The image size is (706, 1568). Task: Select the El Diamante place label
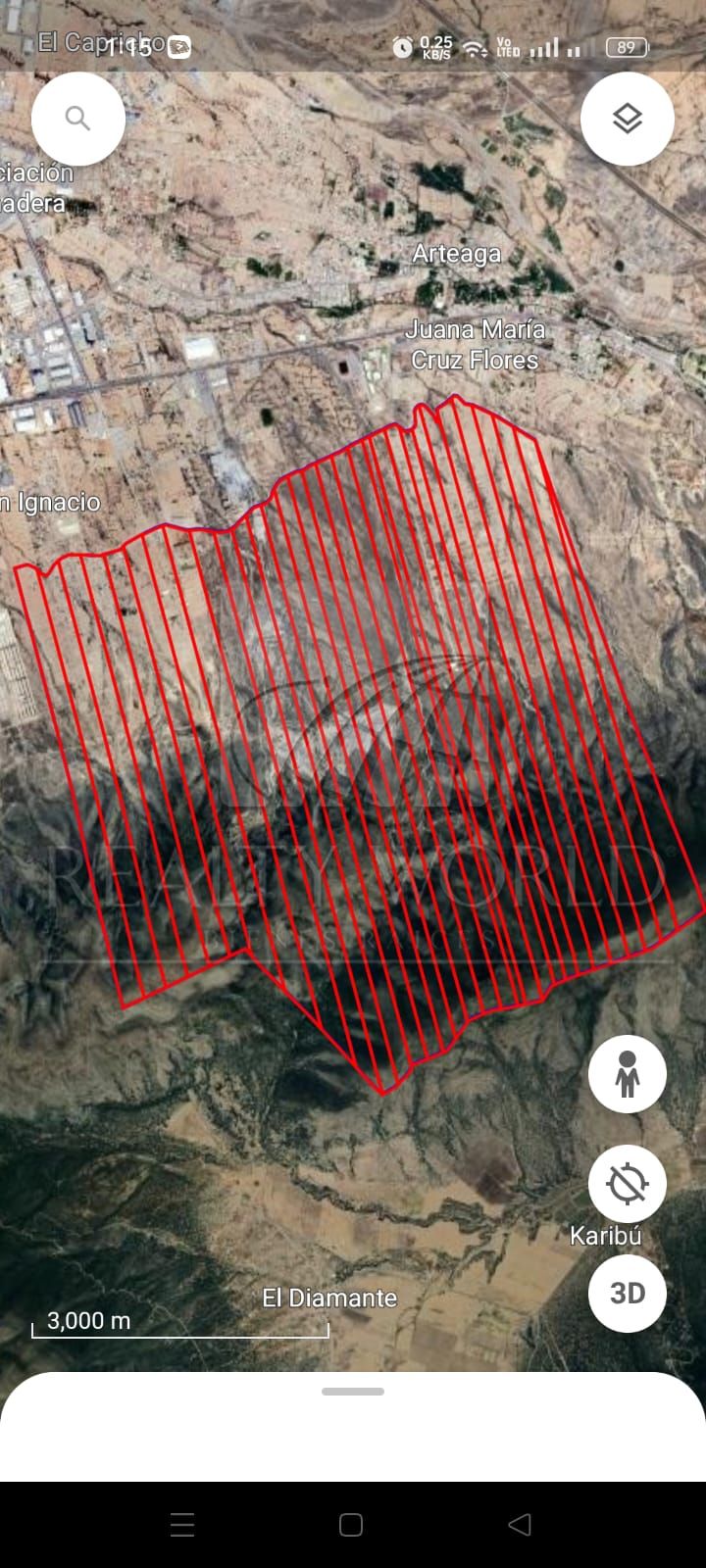(329, 1298)
